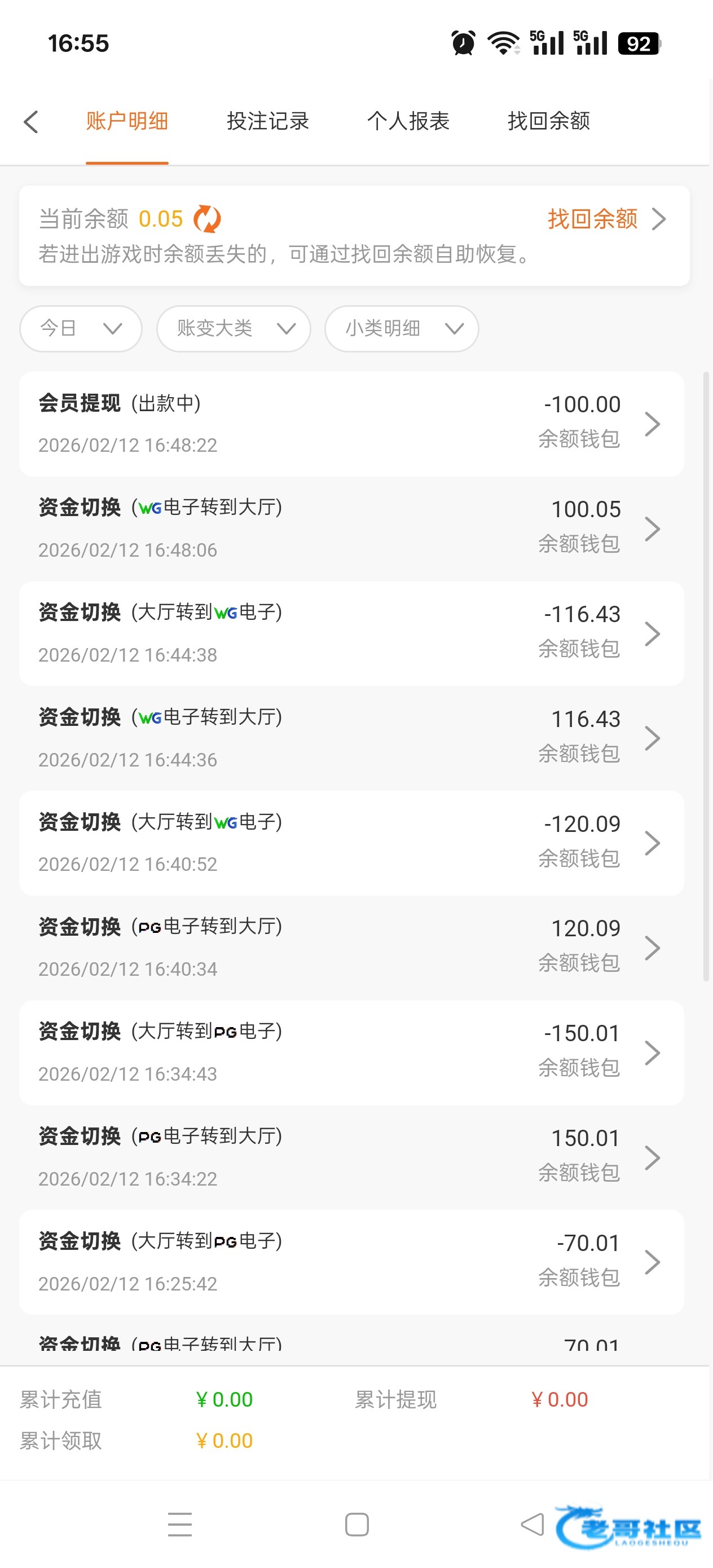
Task: Expand the 今日 date filter
Action: click(x=81, y=329)
